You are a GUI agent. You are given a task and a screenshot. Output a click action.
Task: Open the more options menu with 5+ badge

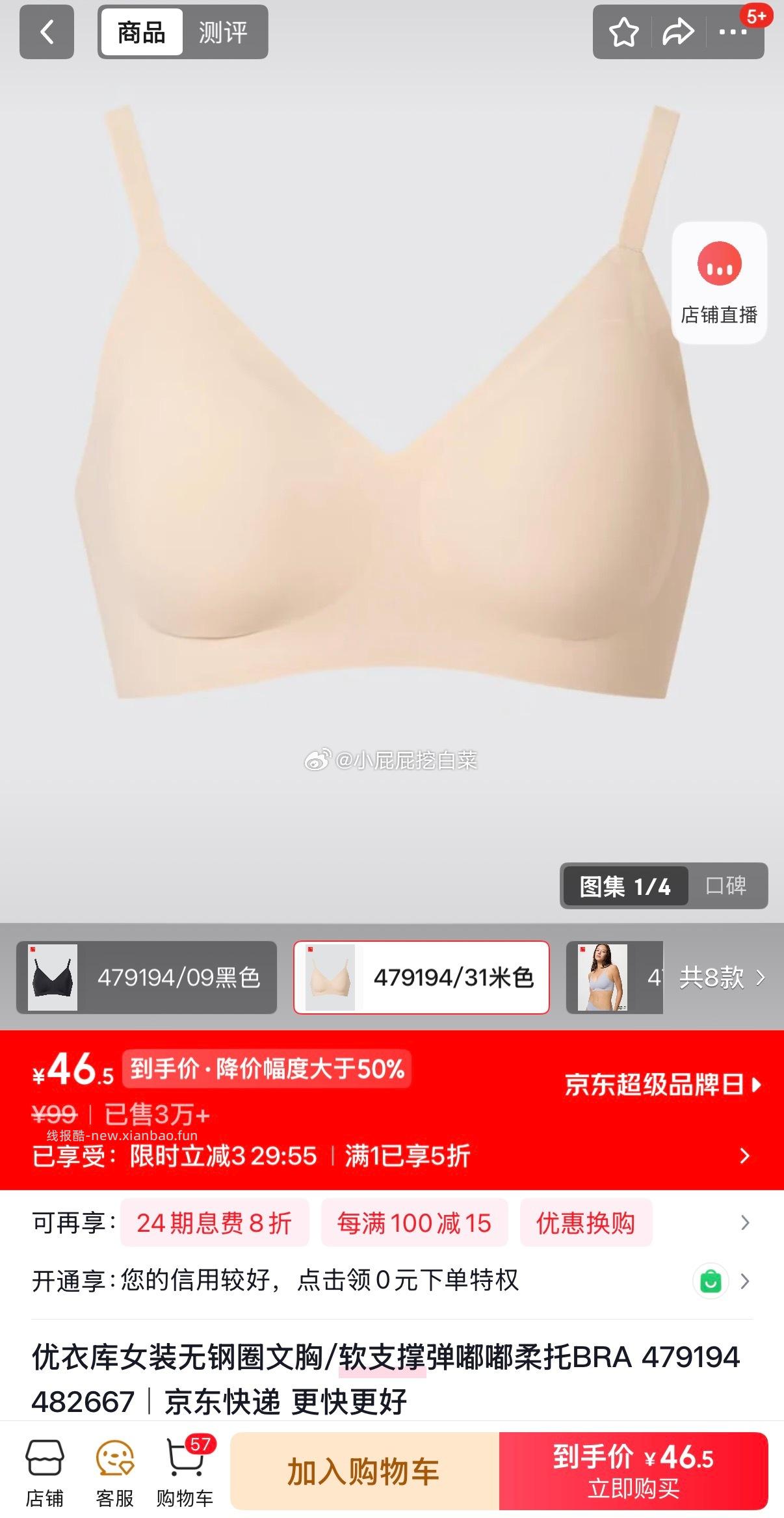(x=733, y=31)
